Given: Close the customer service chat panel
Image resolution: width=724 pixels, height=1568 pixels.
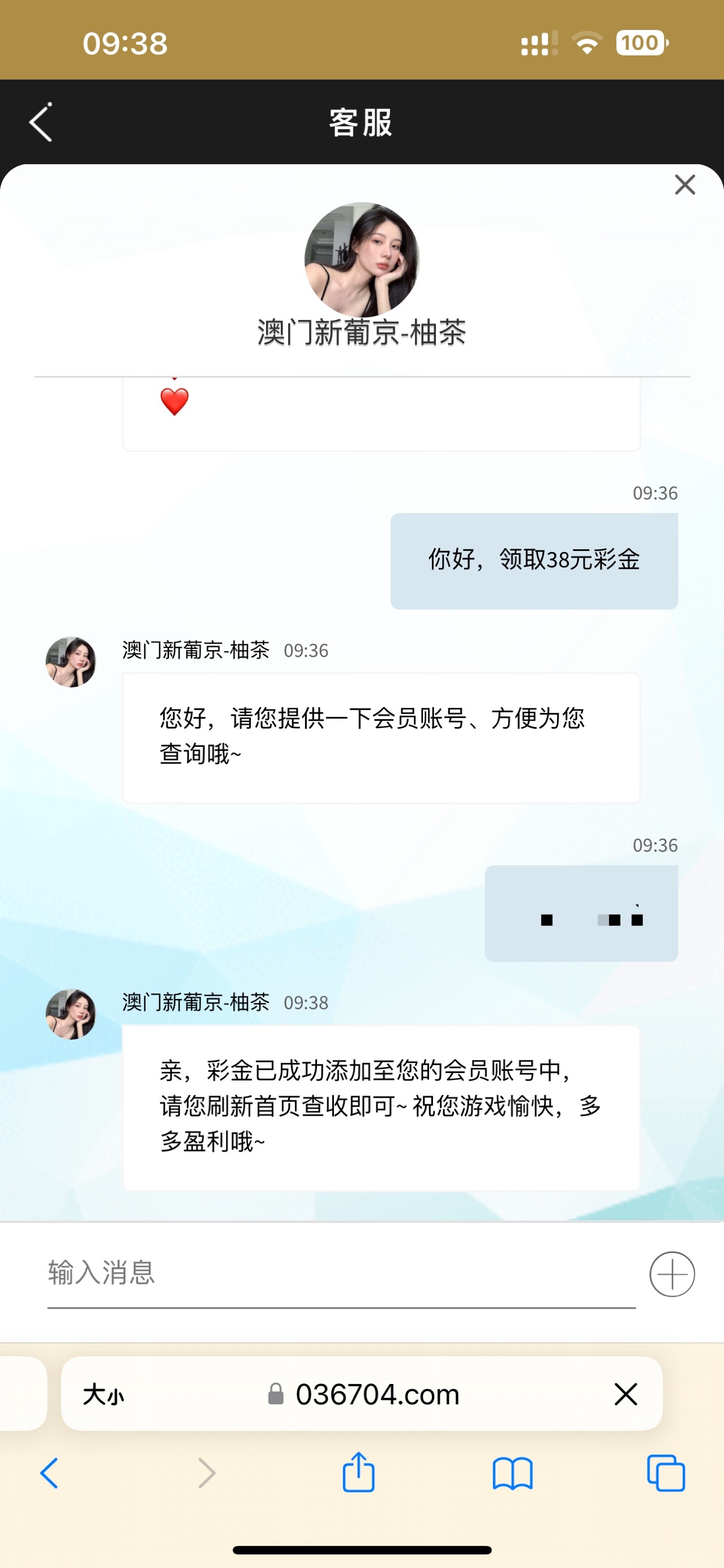Looking at the screenshot, I should click(684, 185).
